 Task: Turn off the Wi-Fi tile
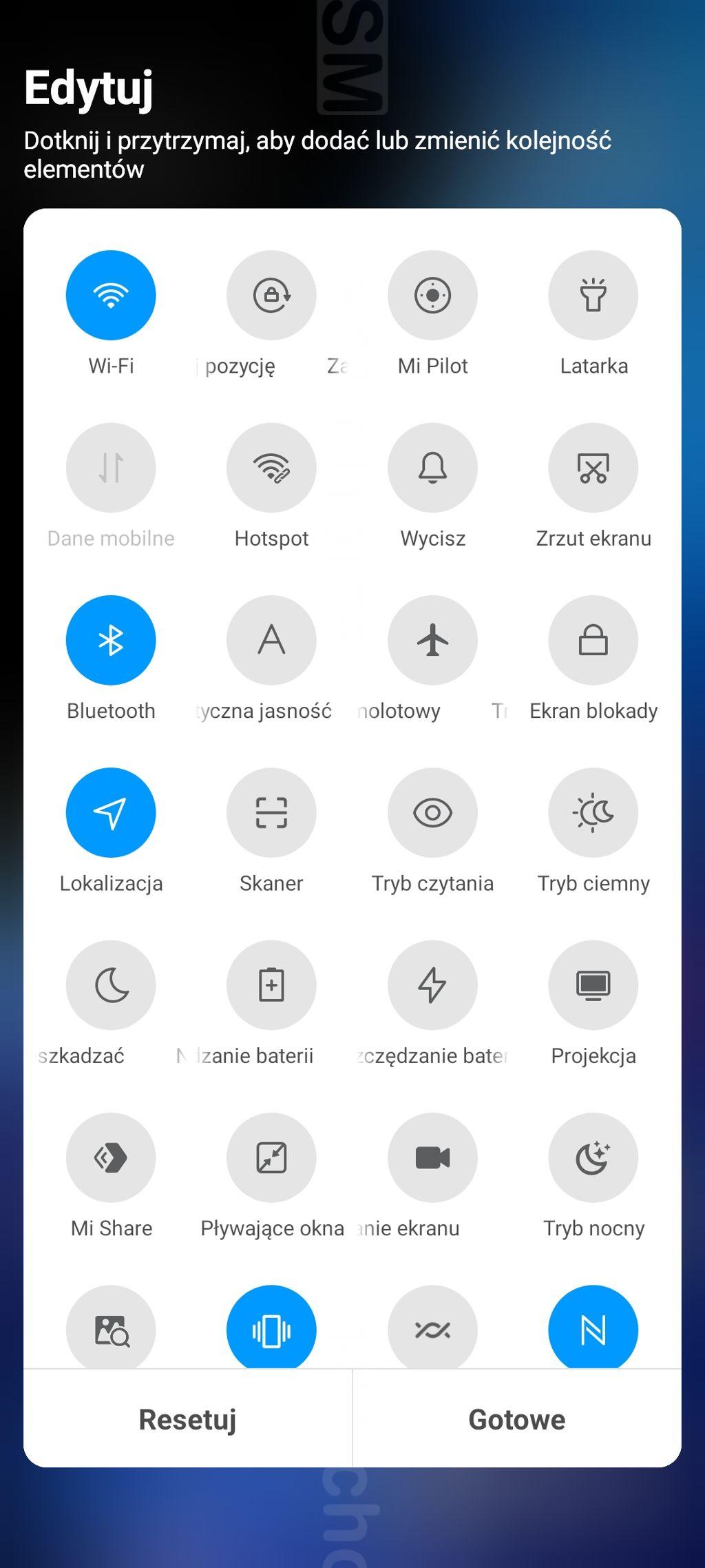(111, 295)
